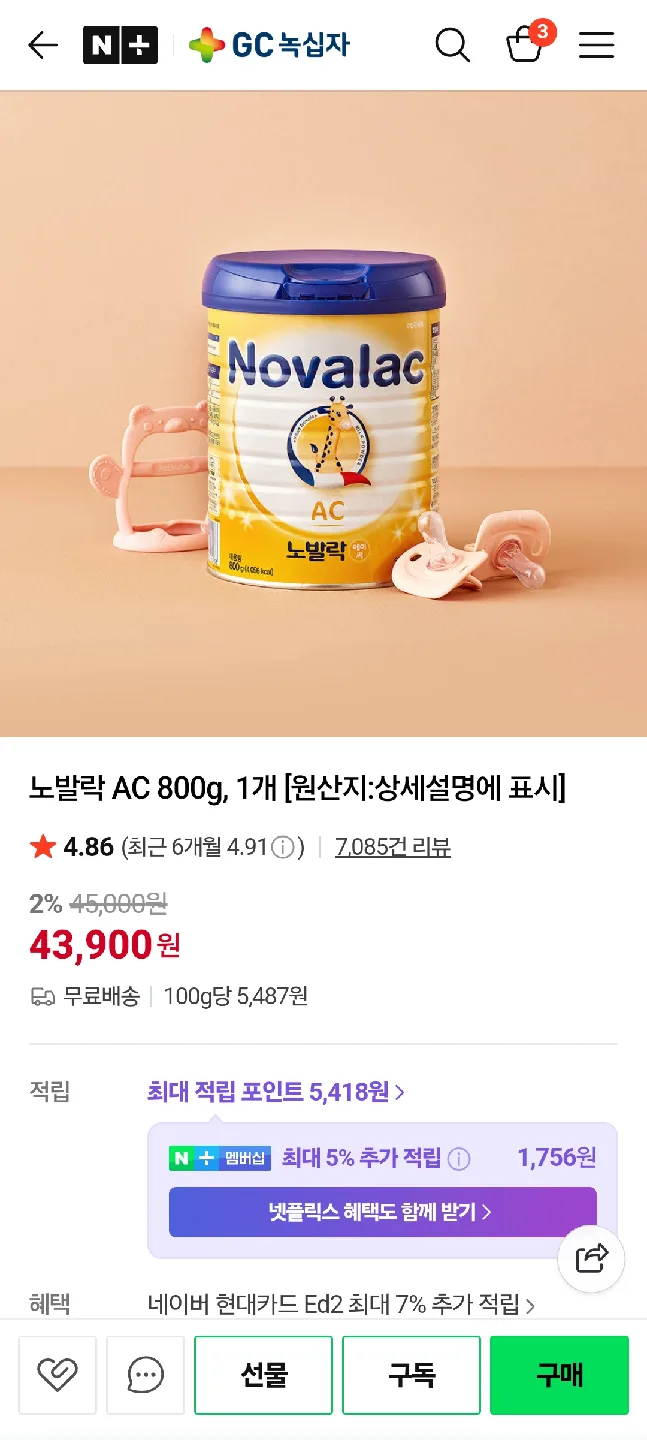The height and width of the screenshot is (1440, 647).
Task: Open the GC 녹십자 store page
Action: 270,45
